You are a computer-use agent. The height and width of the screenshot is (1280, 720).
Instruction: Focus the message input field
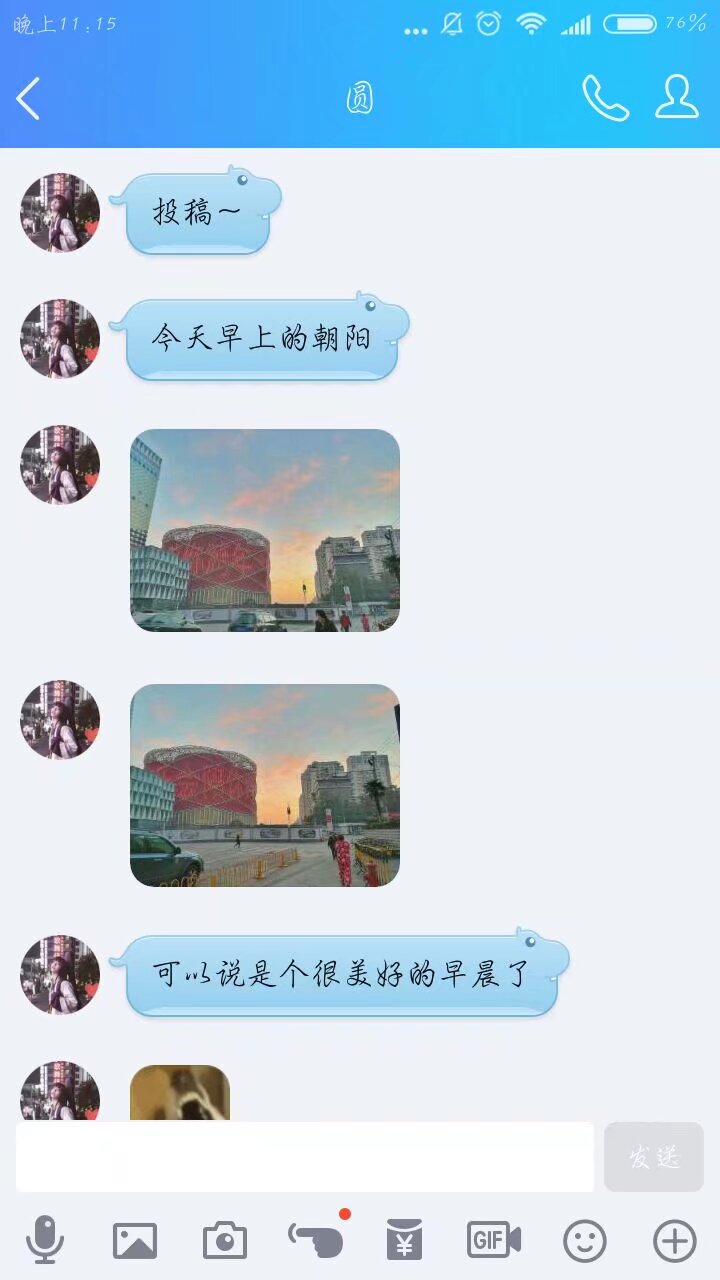click(305, 1156)
